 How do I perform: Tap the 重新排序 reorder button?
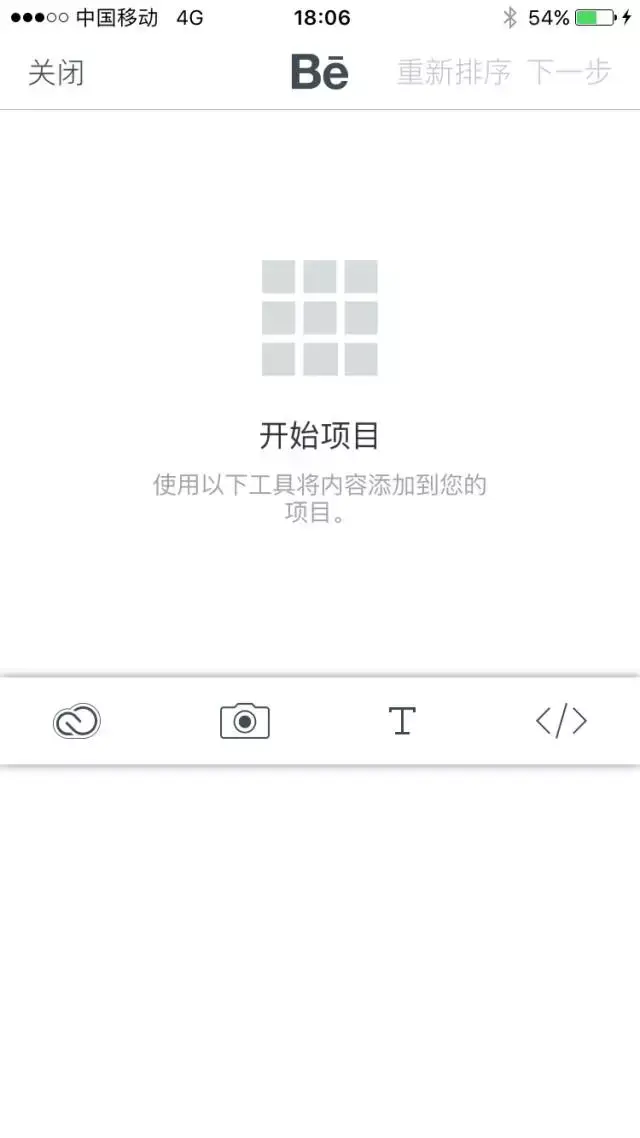click(x=454, y=73)
